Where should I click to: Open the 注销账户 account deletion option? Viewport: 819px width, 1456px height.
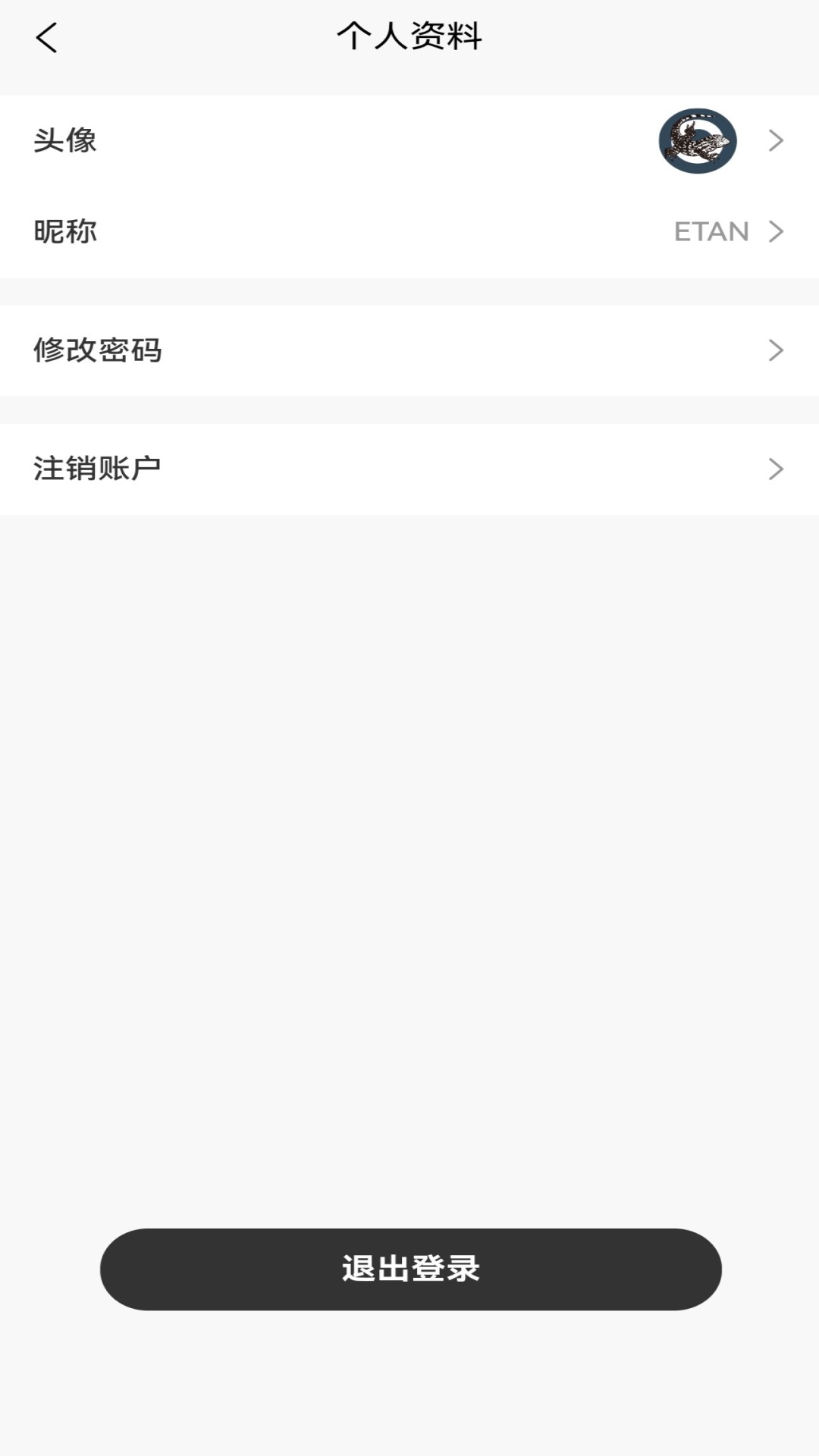point(409,469)
